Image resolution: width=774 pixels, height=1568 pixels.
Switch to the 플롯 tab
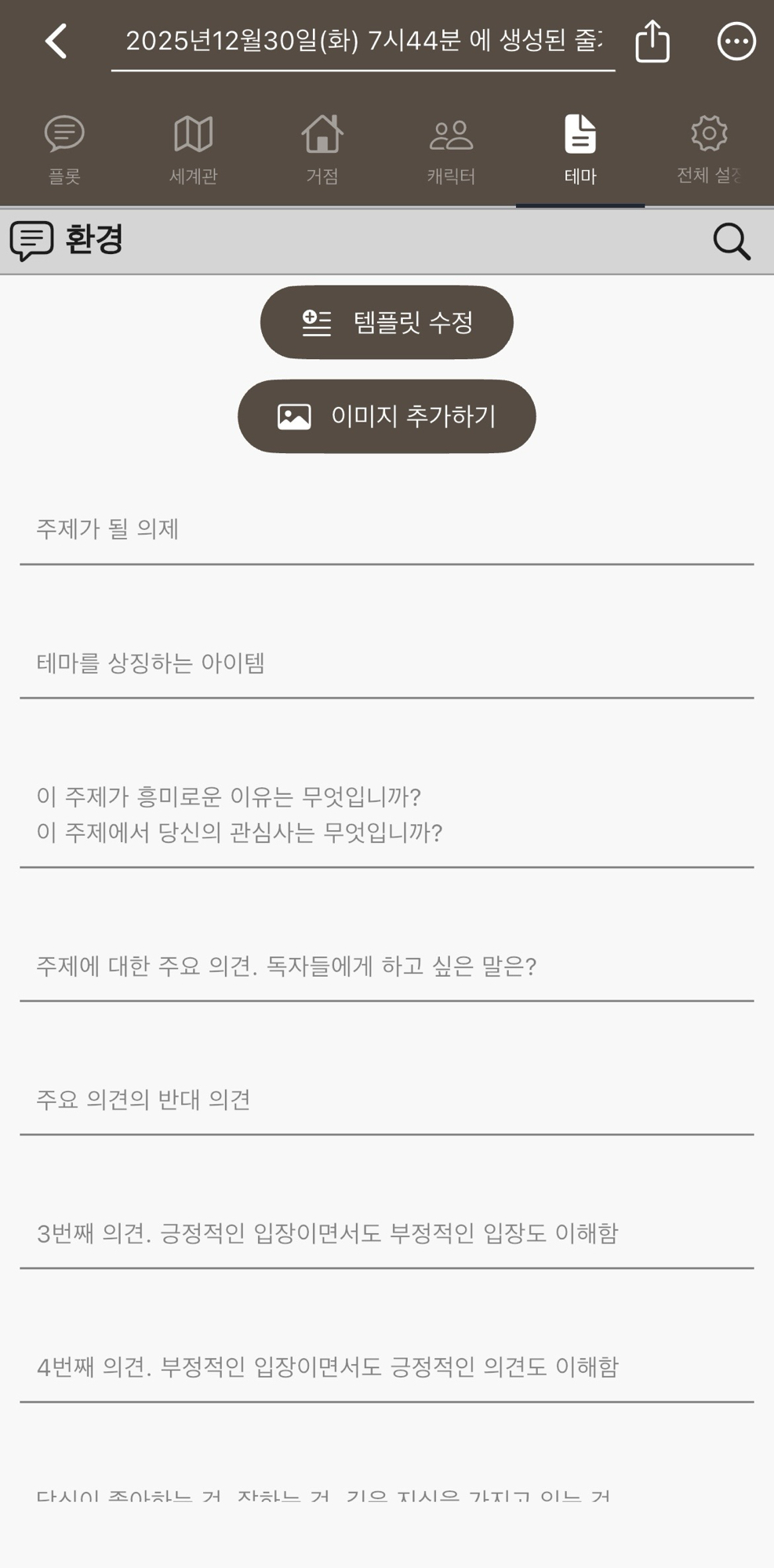point(64,149)
